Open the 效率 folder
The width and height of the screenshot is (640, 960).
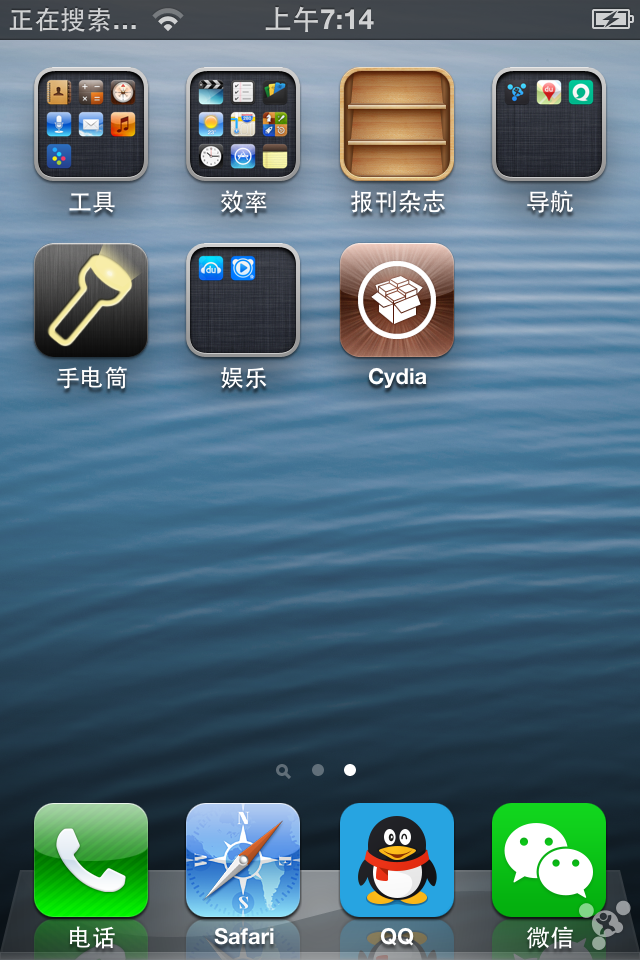coord(243,124)
